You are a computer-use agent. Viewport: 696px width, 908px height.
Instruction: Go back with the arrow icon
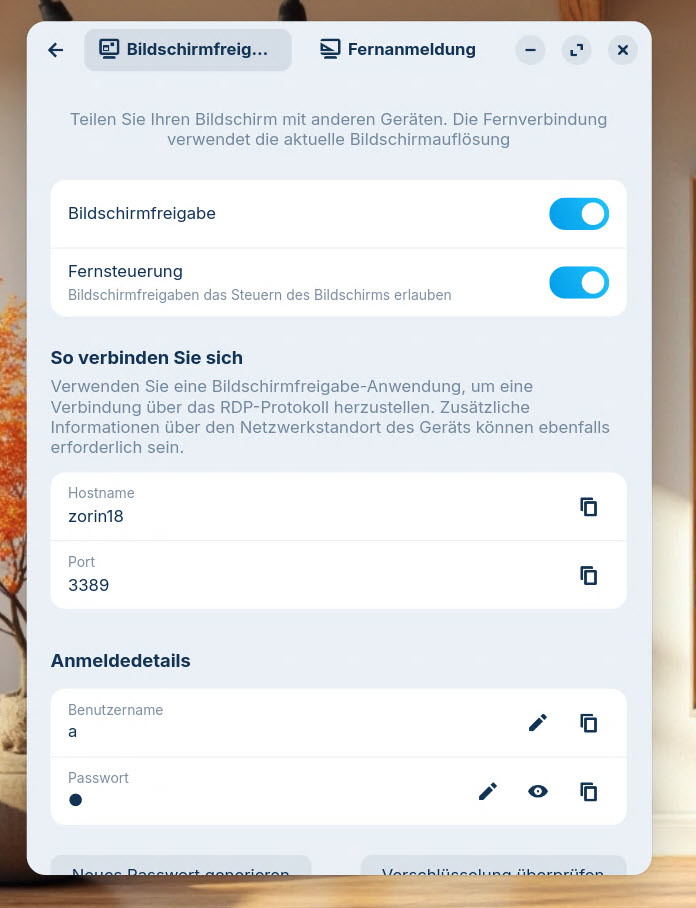coord(56,50)
